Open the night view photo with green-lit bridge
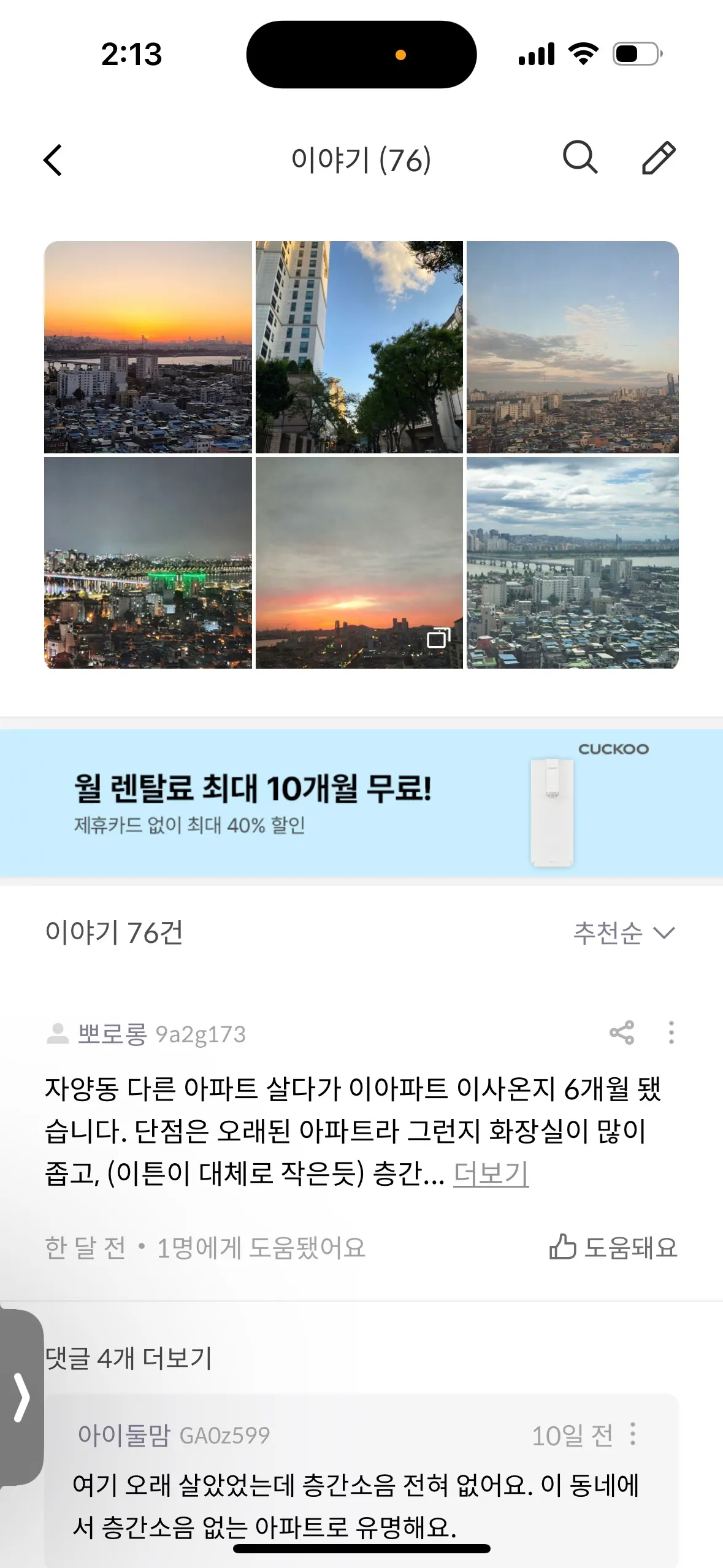Image resolution: width=723 pixels, height=1568 pixels. 148,563
